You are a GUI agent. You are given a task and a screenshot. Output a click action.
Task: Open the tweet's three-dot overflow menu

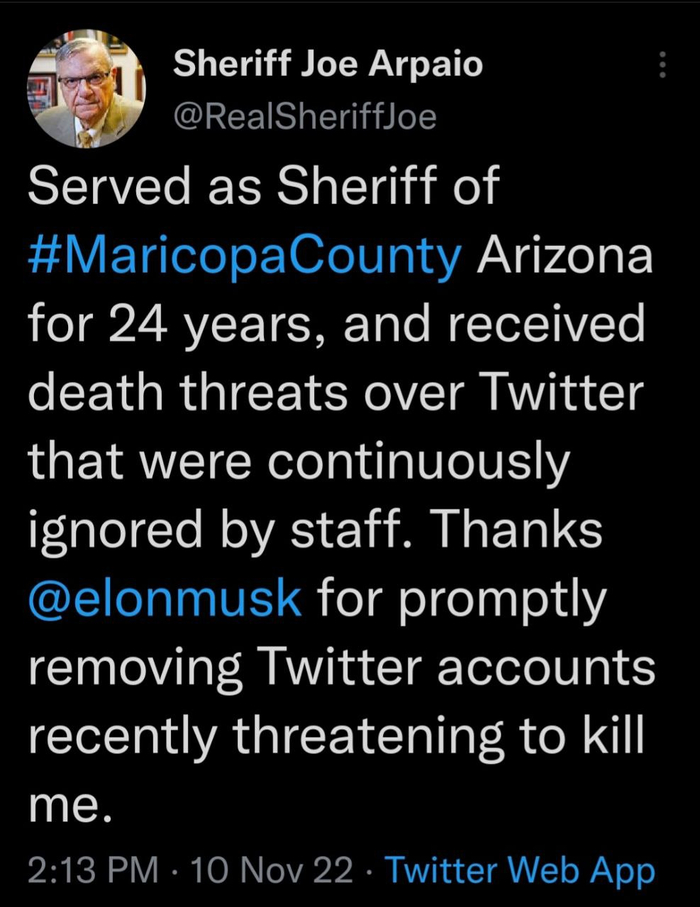[x=661, y=66]
